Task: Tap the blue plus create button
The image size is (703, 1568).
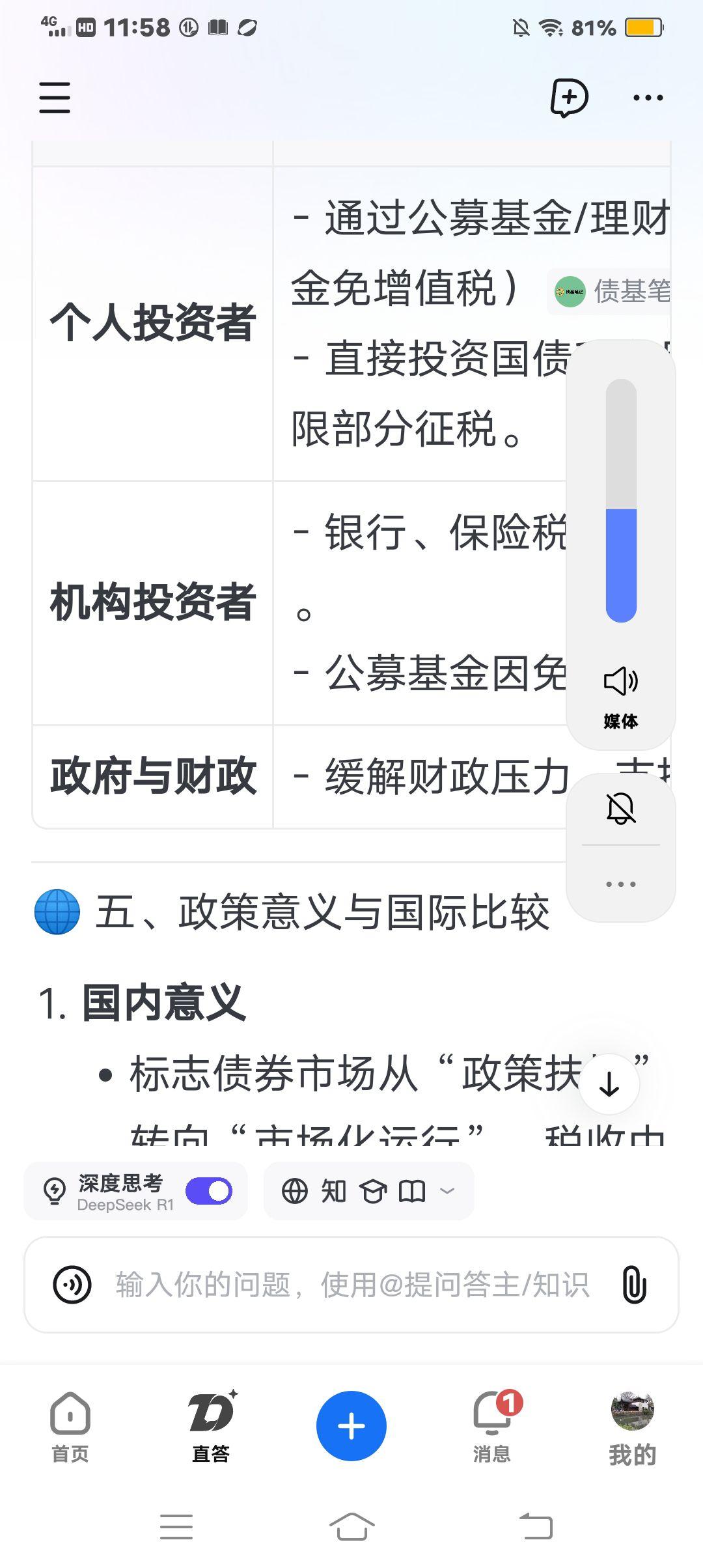Action: (351, 1423)
